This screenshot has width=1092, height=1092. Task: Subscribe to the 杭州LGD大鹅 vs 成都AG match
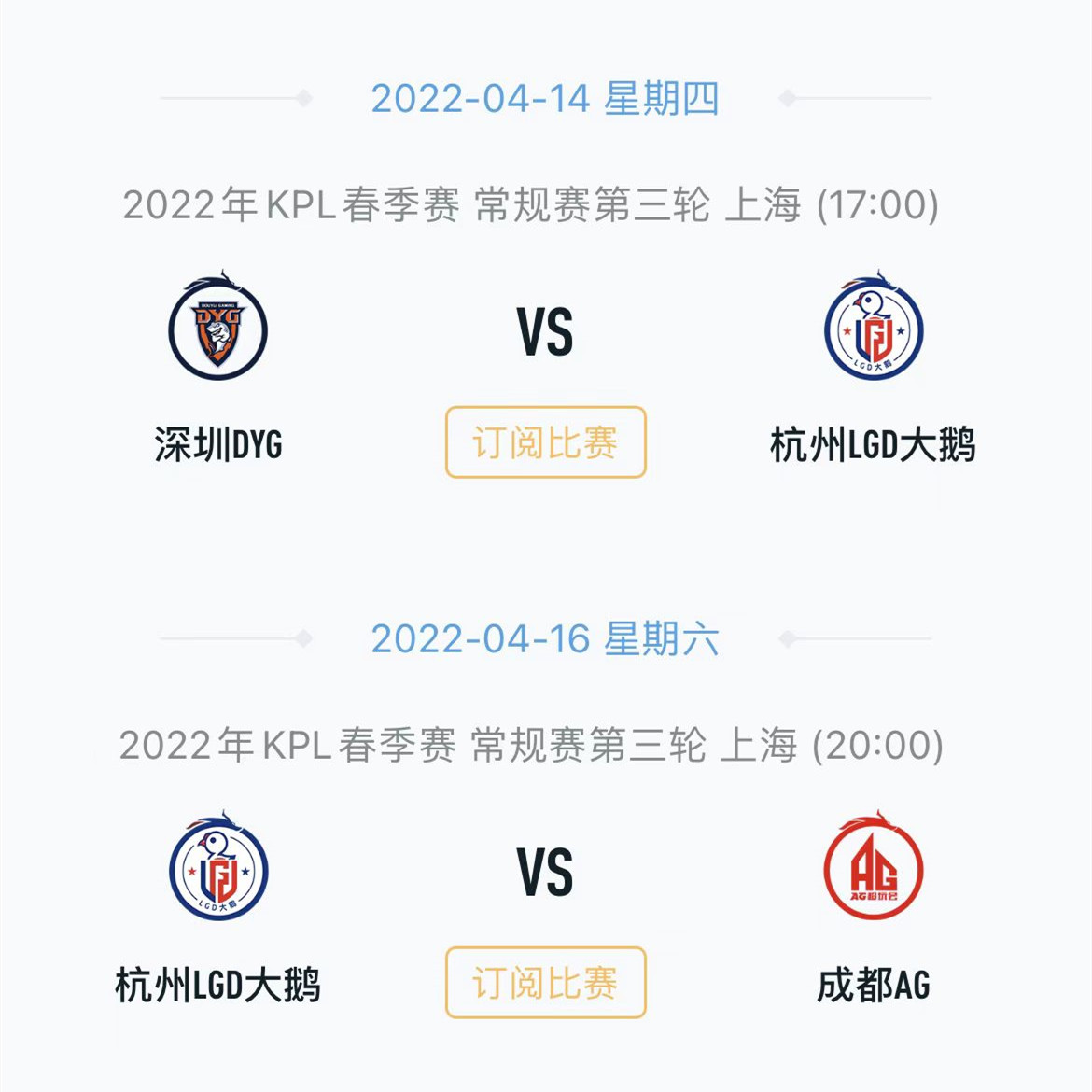pos(545,983)
